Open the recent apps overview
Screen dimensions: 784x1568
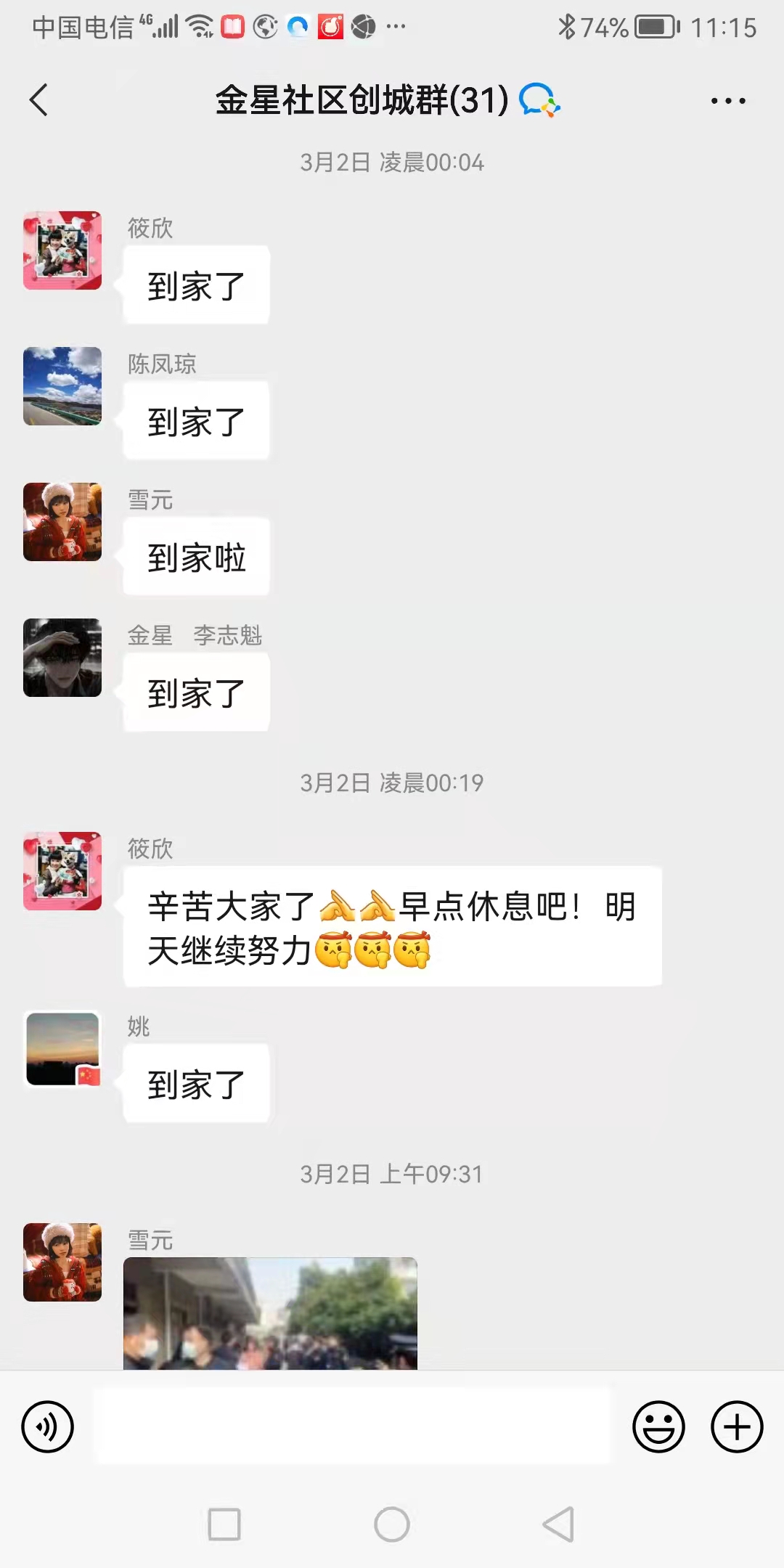(x=224, y=1524)
